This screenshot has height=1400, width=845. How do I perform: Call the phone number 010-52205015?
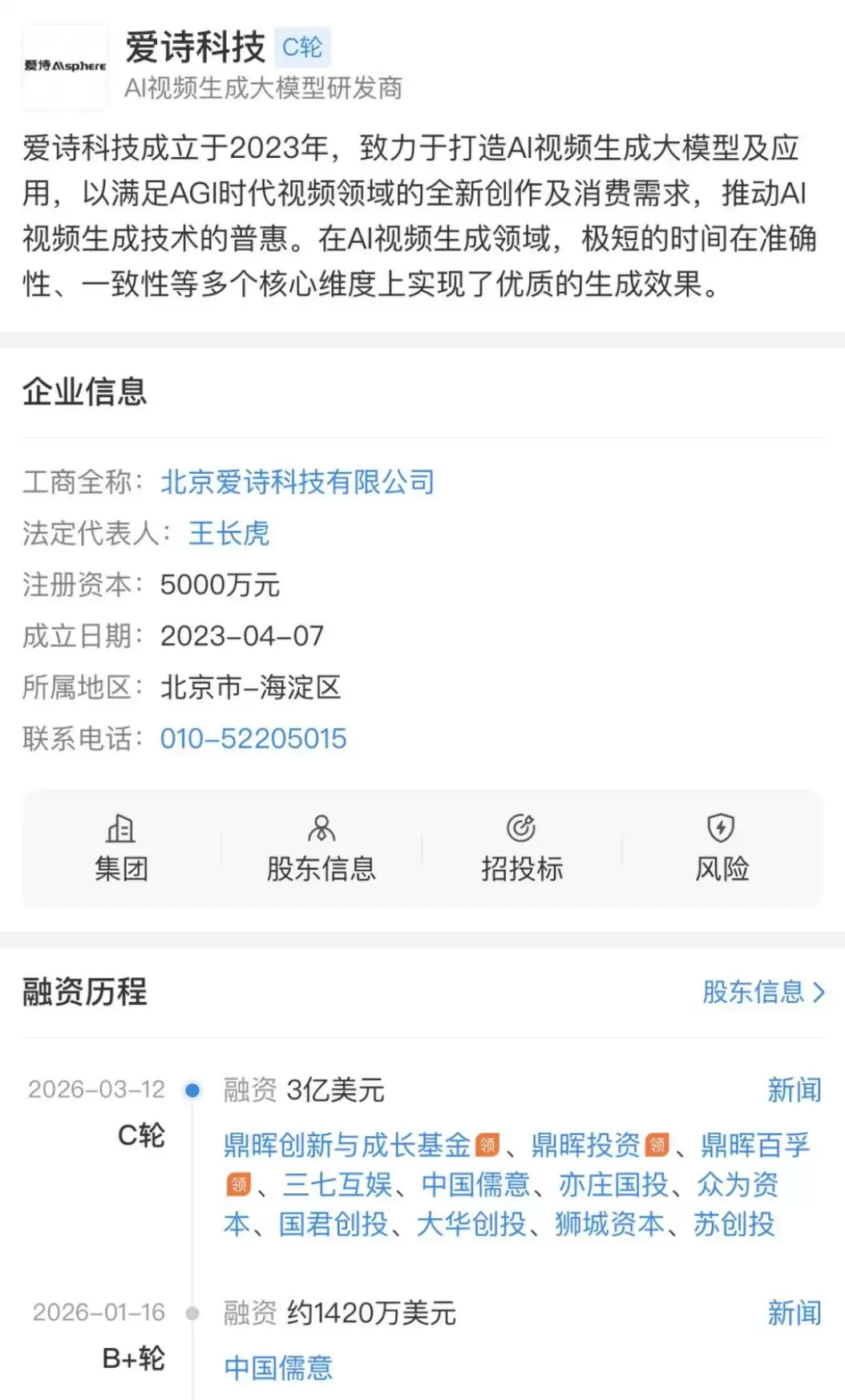click(253, 738)
